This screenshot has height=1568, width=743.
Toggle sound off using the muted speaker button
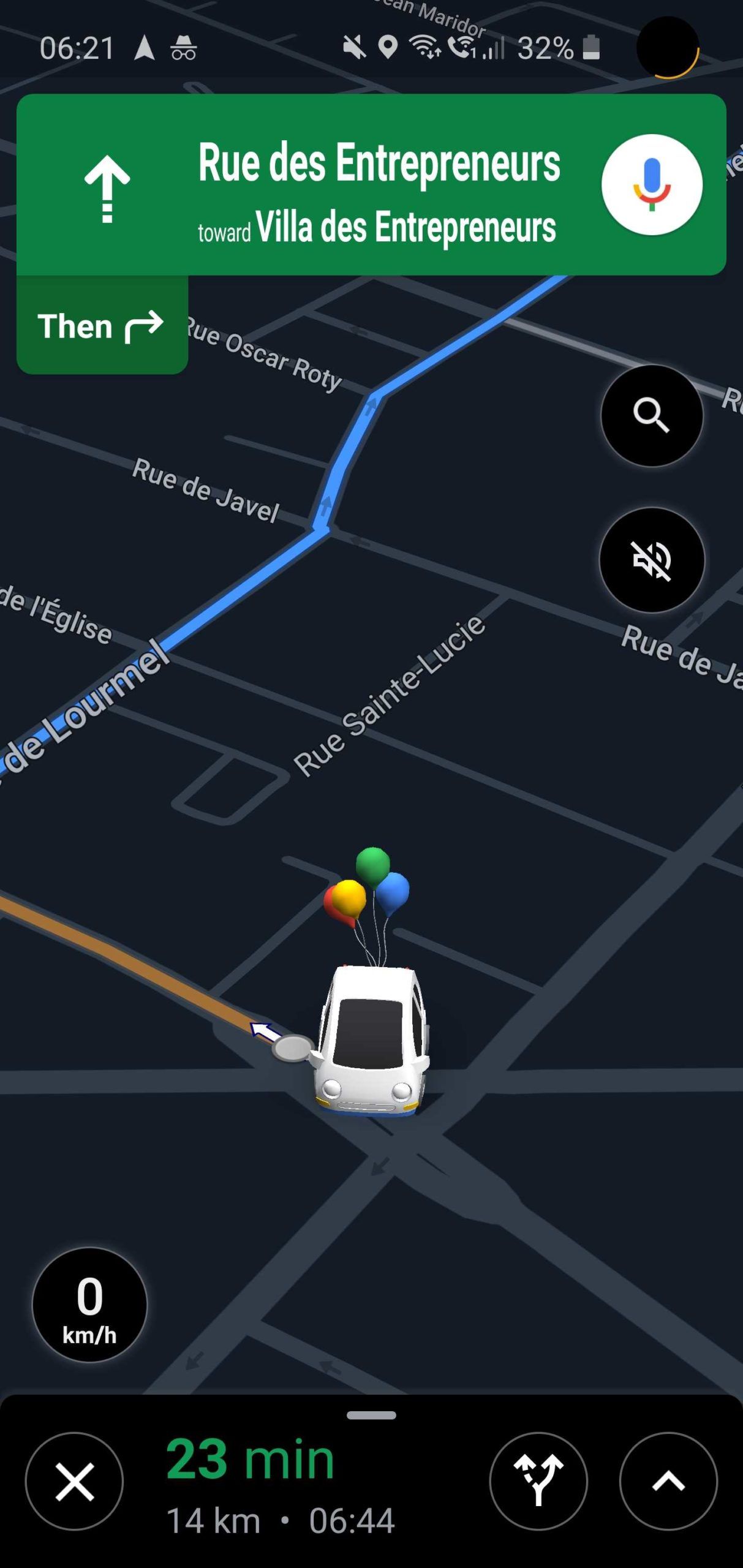tap(651, 562)
